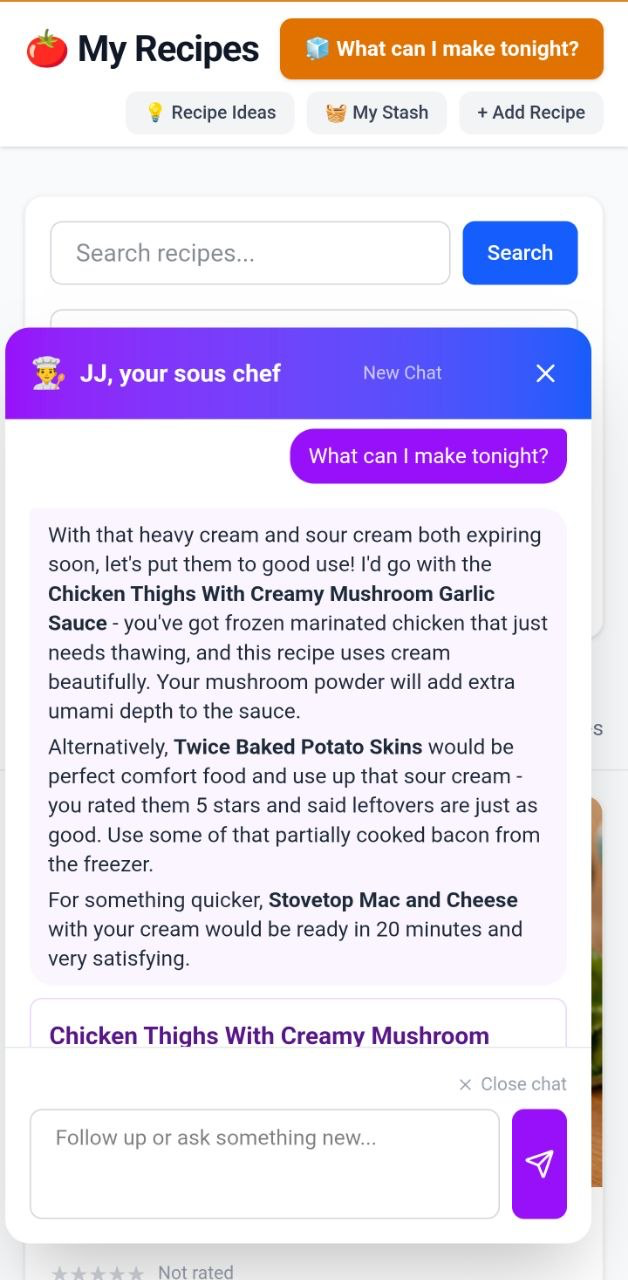Focus the Search recipes field
Viewport: 628px width, 1280px height.
(250, 253)
